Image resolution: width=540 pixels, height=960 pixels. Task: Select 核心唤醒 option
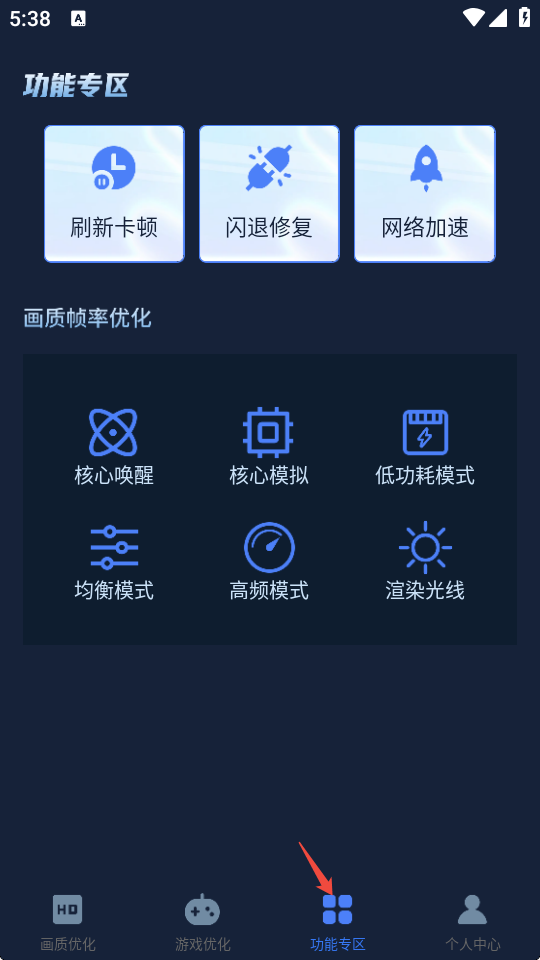[x=114, y=447]
